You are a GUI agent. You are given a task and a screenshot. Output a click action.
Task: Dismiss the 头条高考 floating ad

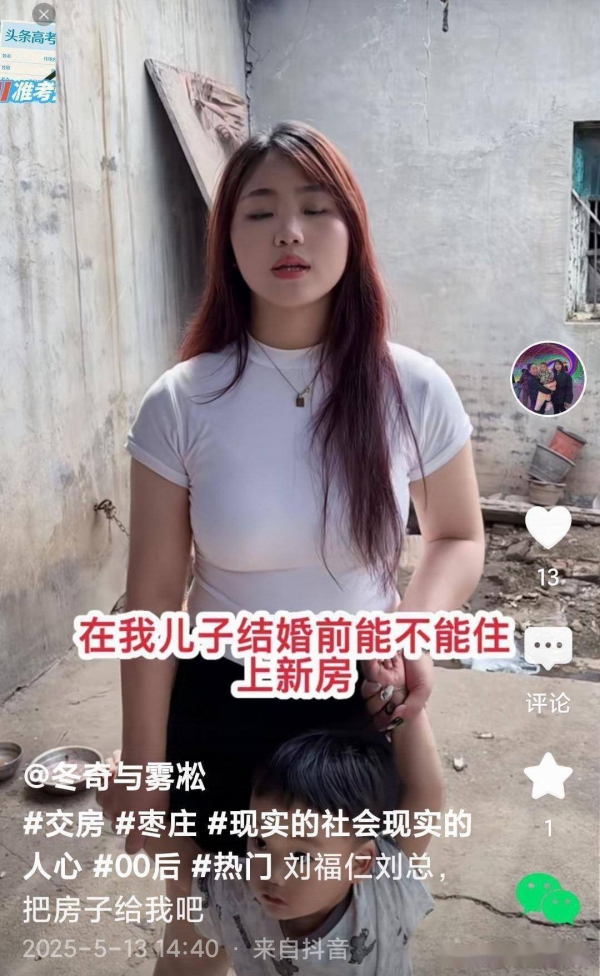(x=44, y=14)
